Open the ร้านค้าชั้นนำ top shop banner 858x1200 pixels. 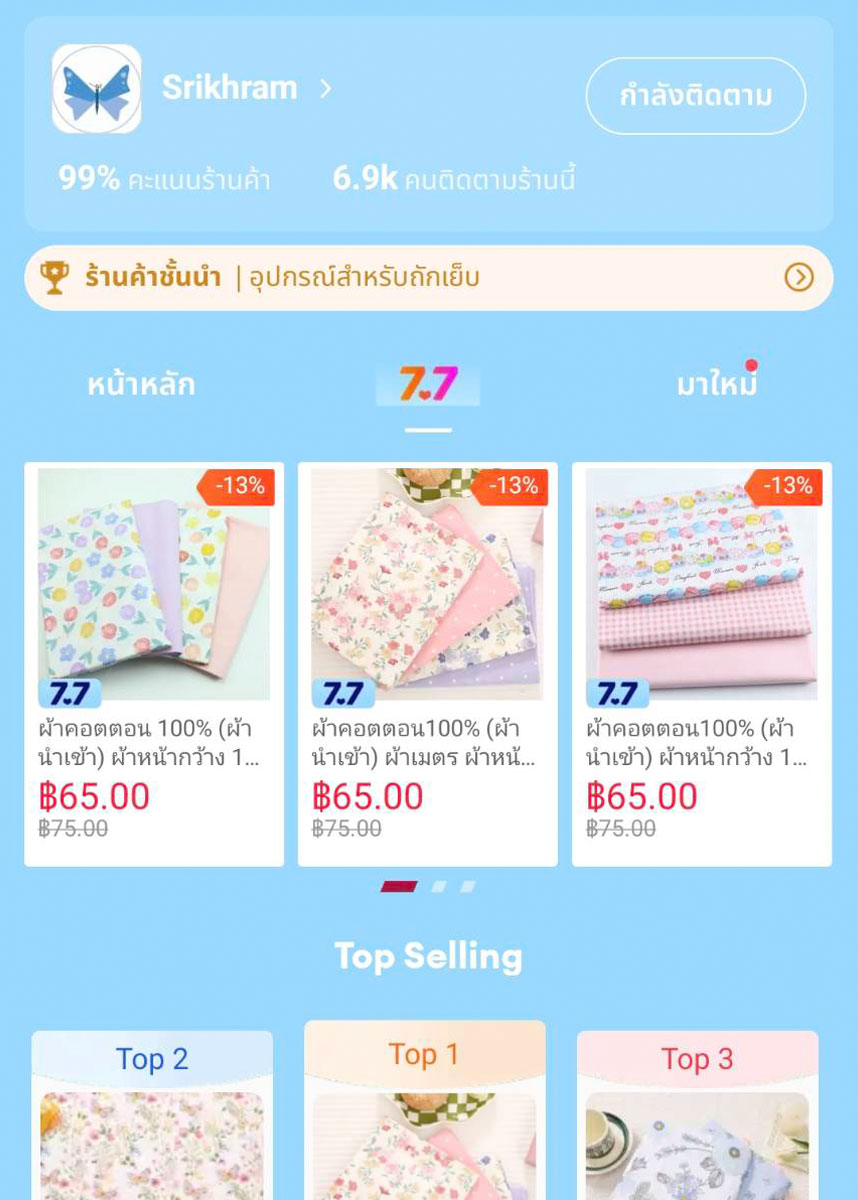pos(428,277)
